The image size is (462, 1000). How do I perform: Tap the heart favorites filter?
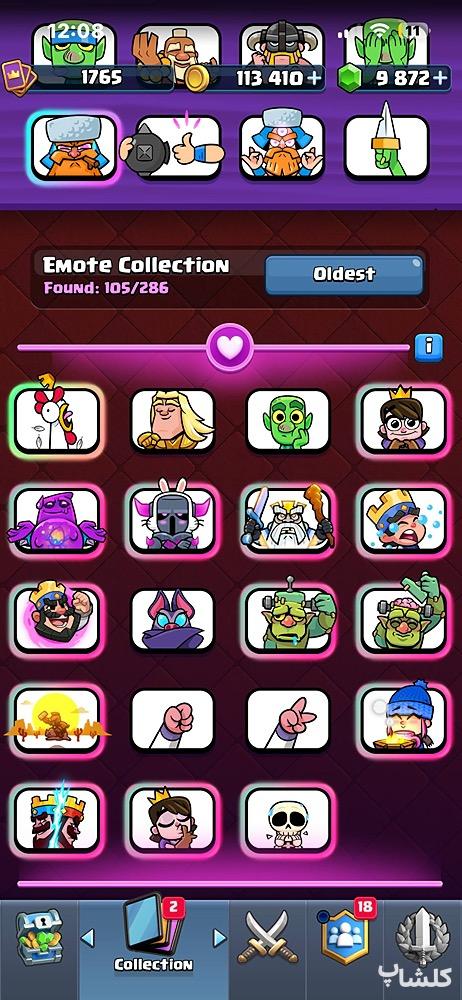click(230, 347)
